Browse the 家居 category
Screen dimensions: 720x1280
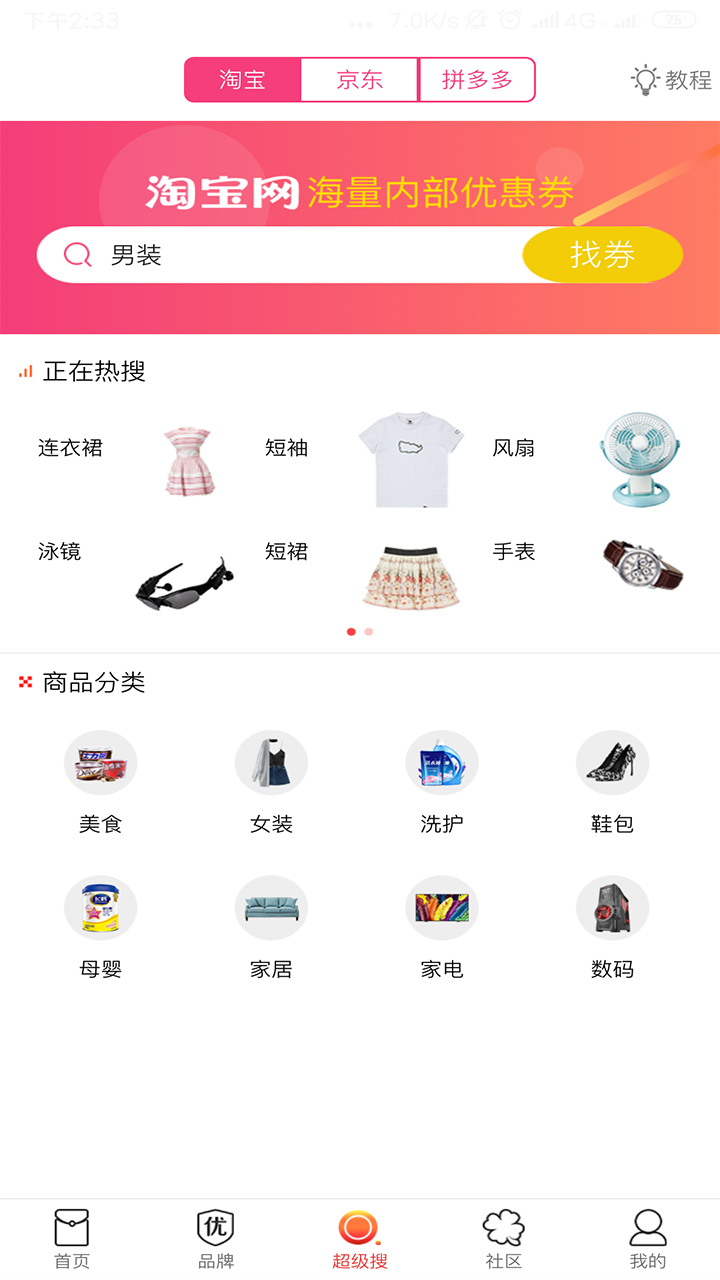click(x=271, y=927)
